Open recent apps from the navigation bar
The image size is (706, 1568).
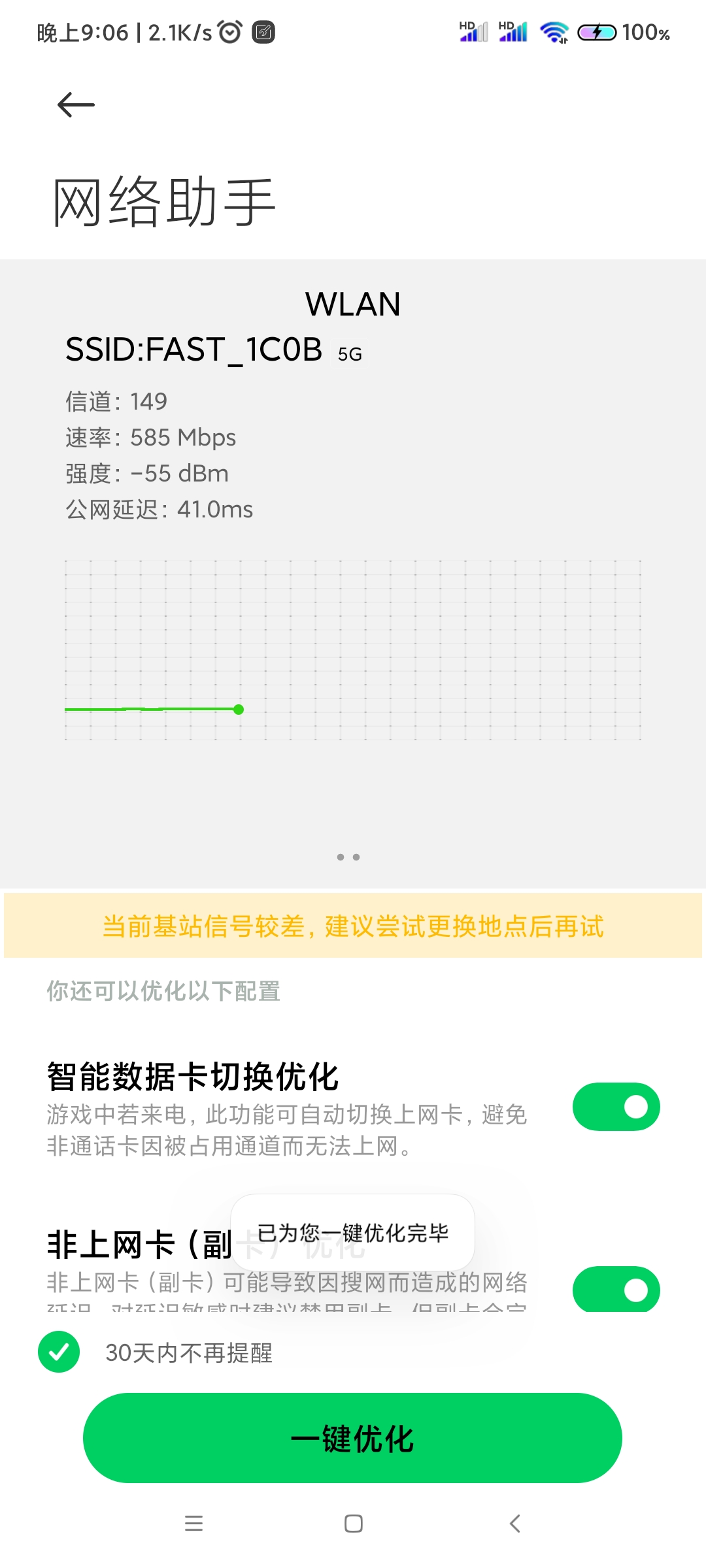(193, 1524)
